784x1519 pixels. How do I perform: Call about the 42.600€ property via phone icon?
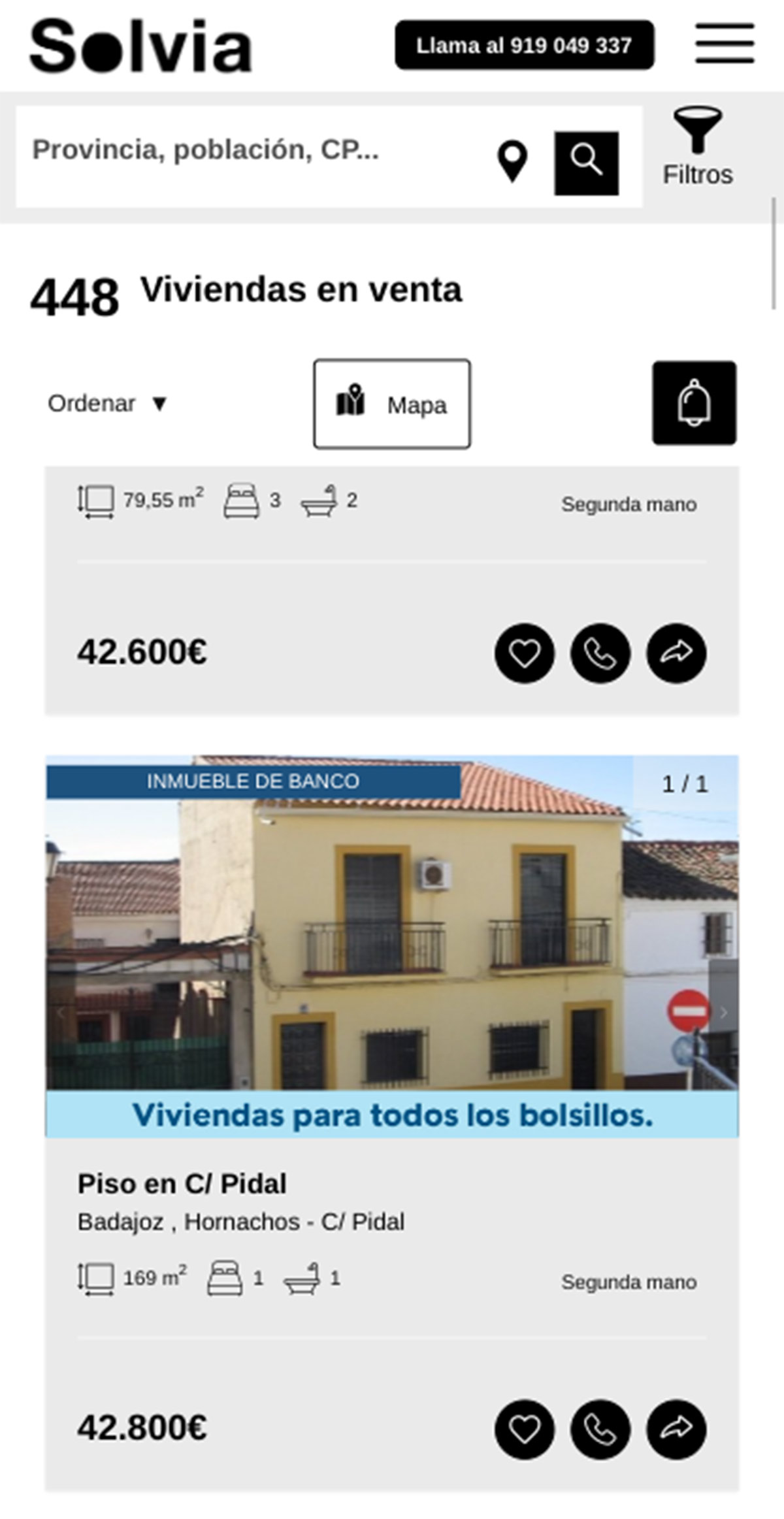[x=600, y=653]
